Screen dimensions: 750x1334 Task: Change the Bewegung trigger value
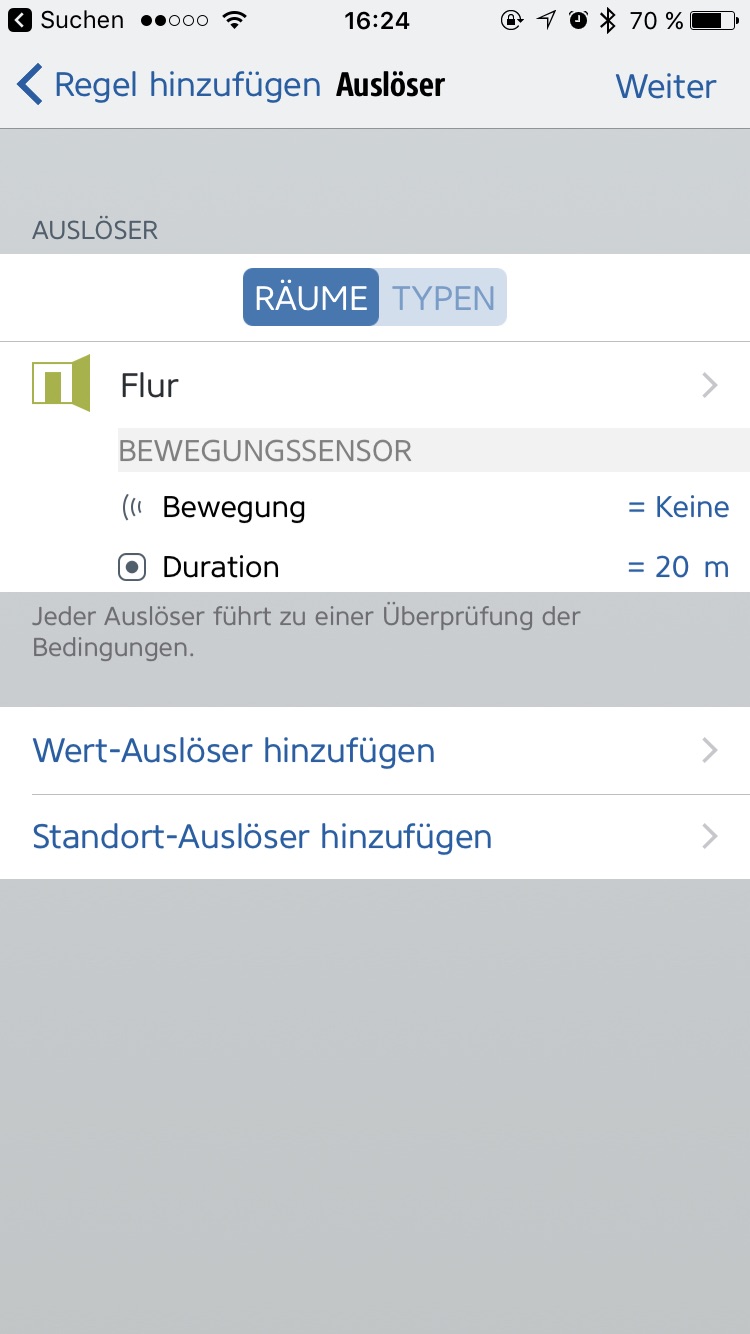(677, 507)
